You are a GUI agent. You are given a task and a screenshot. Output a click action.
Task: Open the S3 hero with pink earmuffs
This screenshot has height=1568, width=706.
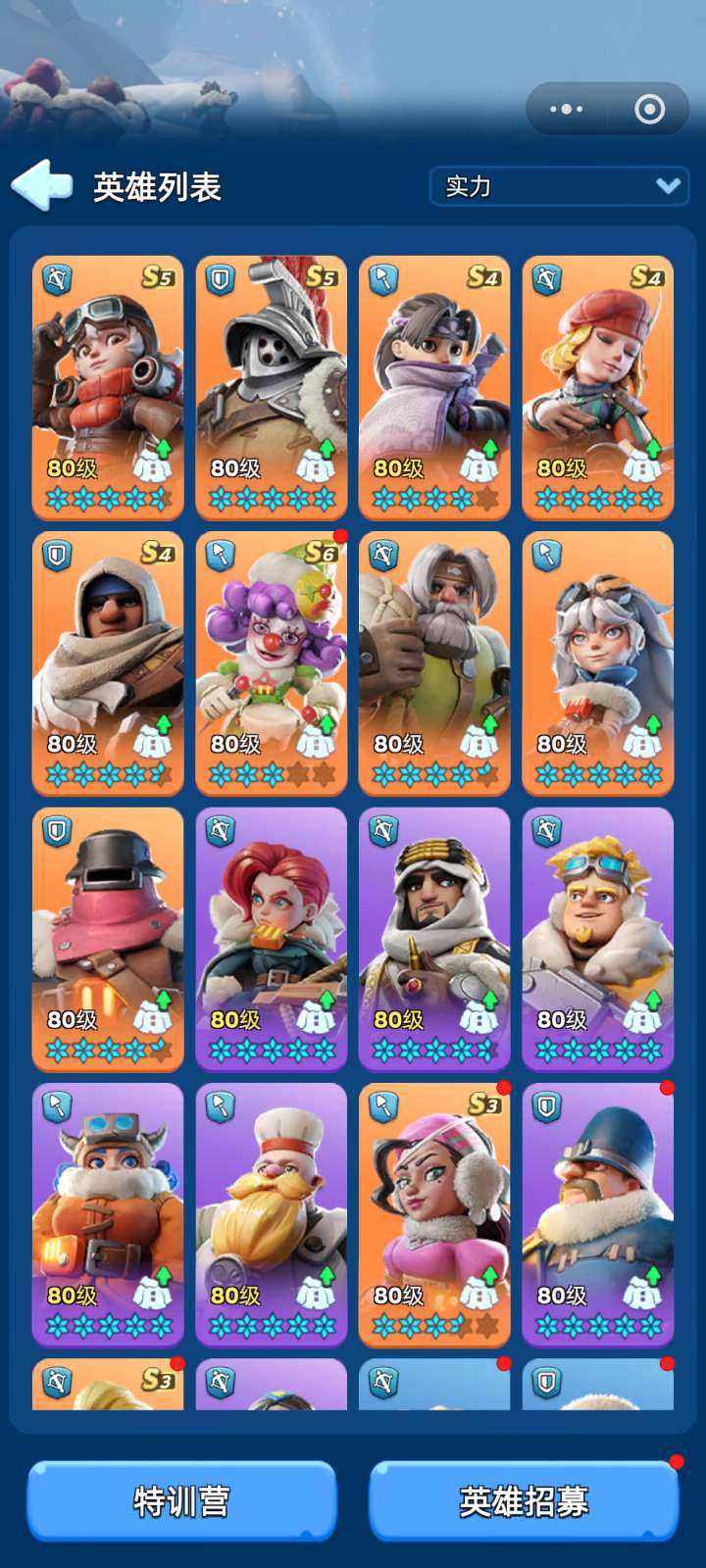click(434, 1213)
